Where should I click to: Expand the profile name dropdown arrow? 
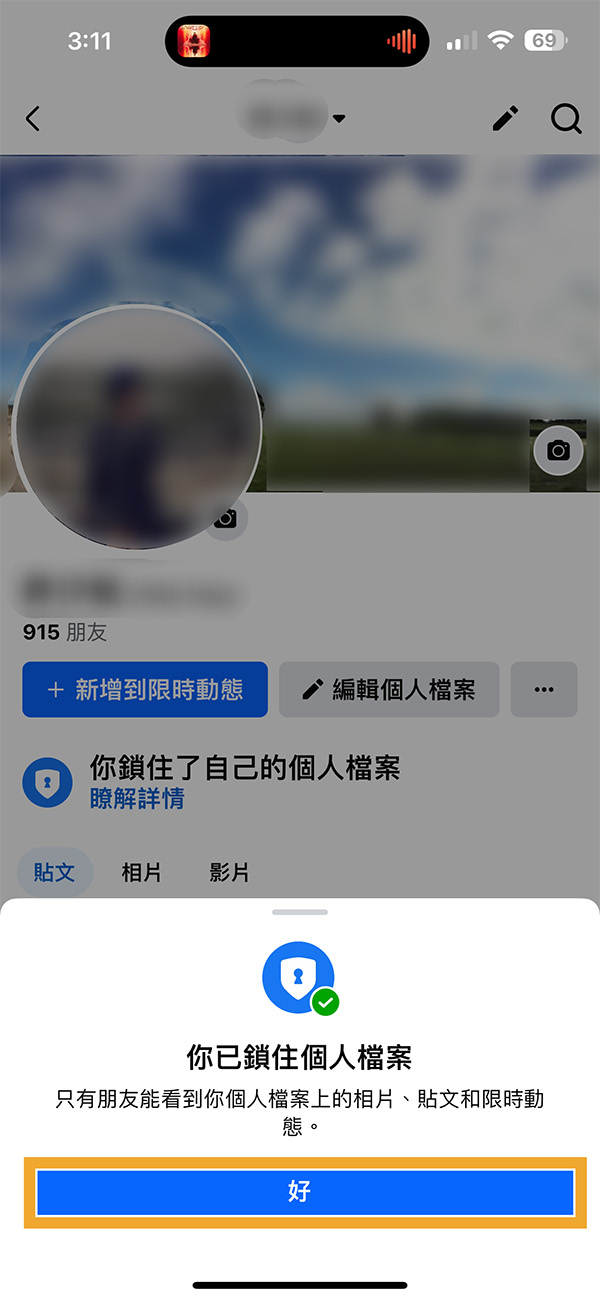(x=339, y=119)
